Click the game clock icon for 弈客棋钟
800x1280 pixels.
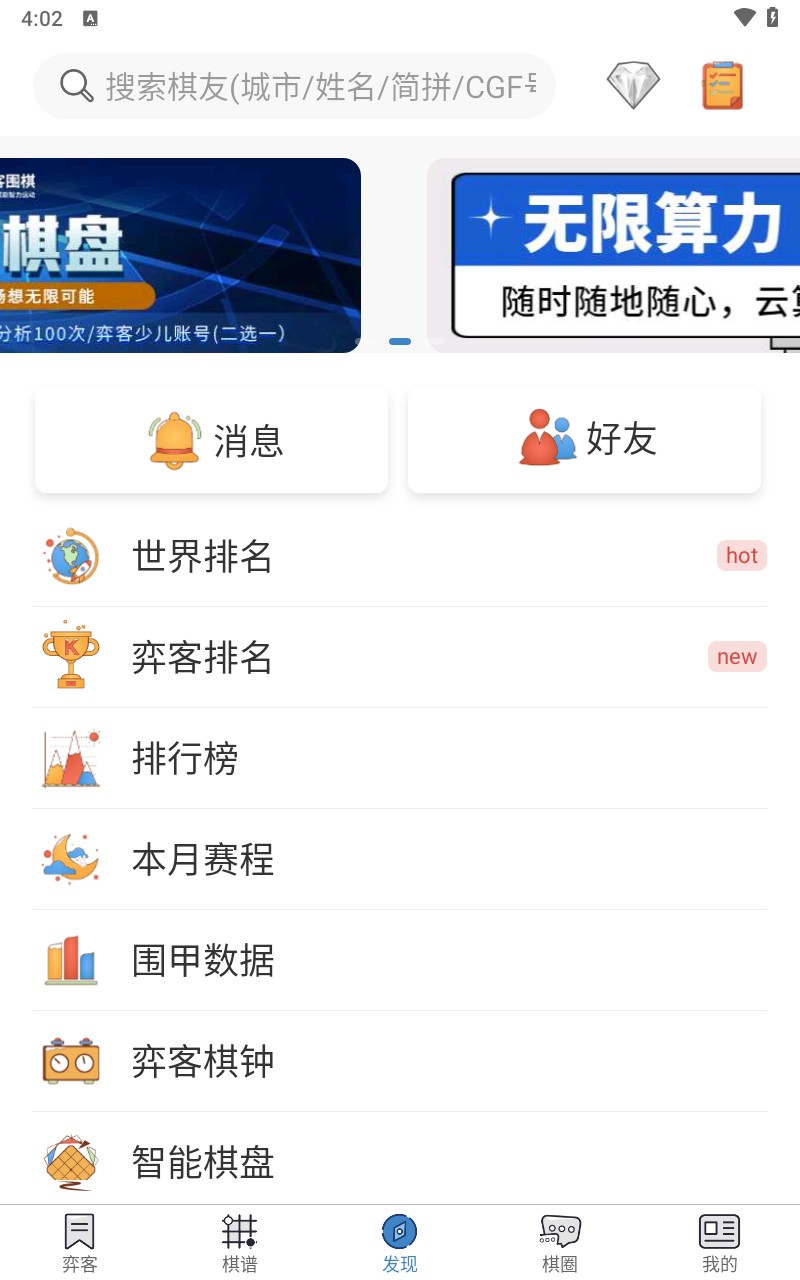point(70,1062)
